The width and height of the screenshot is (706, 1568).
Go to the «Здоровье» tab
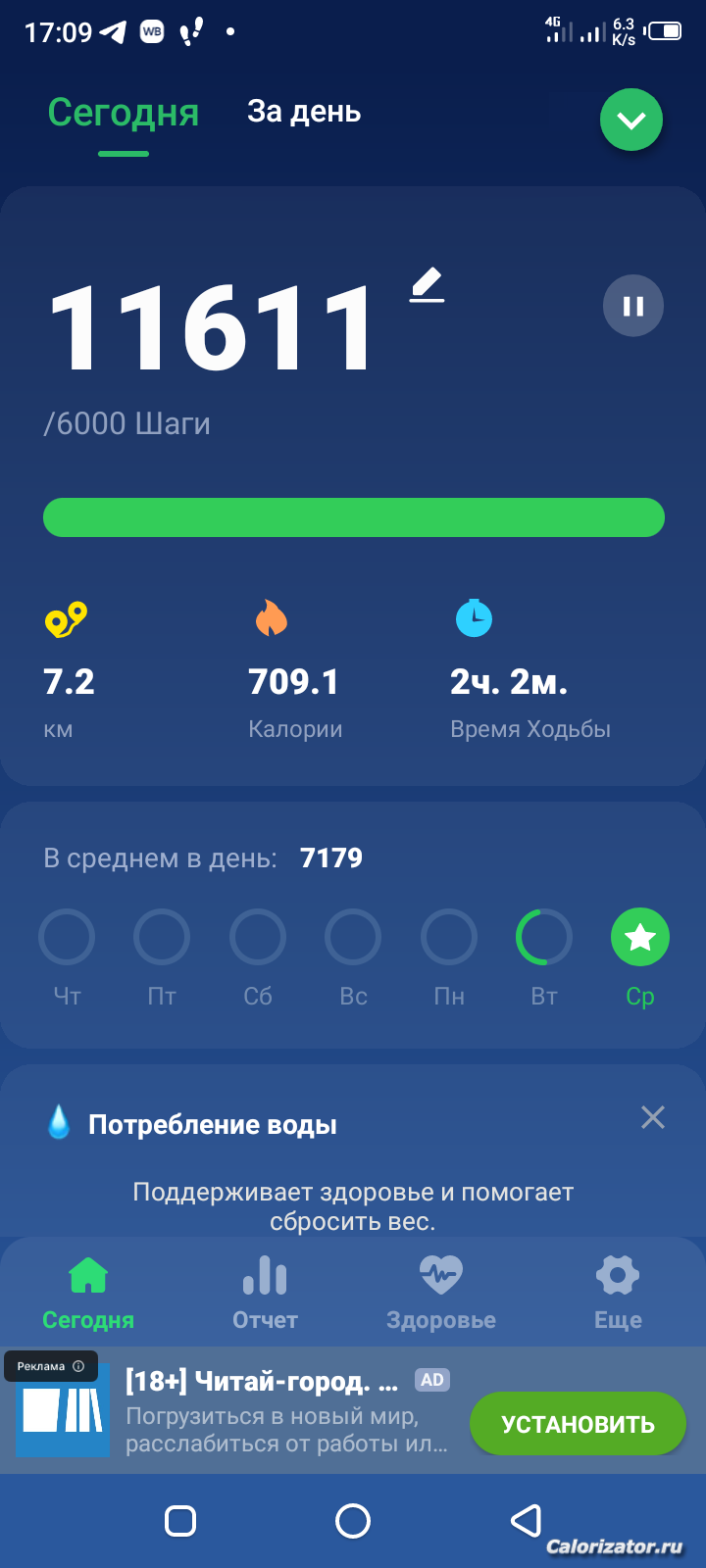pos(441,1294)
